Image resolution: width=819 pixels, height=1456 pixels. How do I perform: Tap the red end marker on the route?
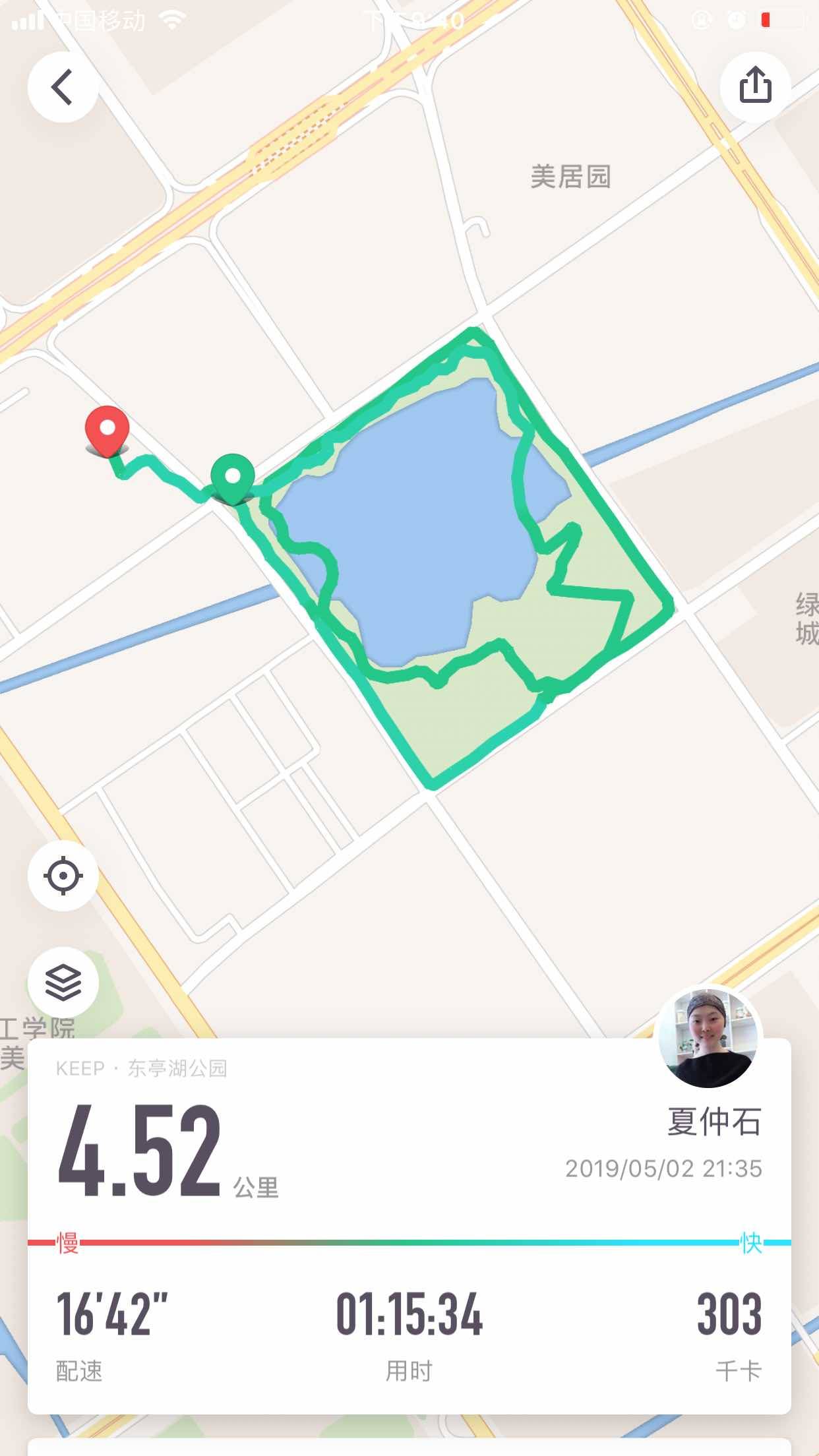click(107, 430)
